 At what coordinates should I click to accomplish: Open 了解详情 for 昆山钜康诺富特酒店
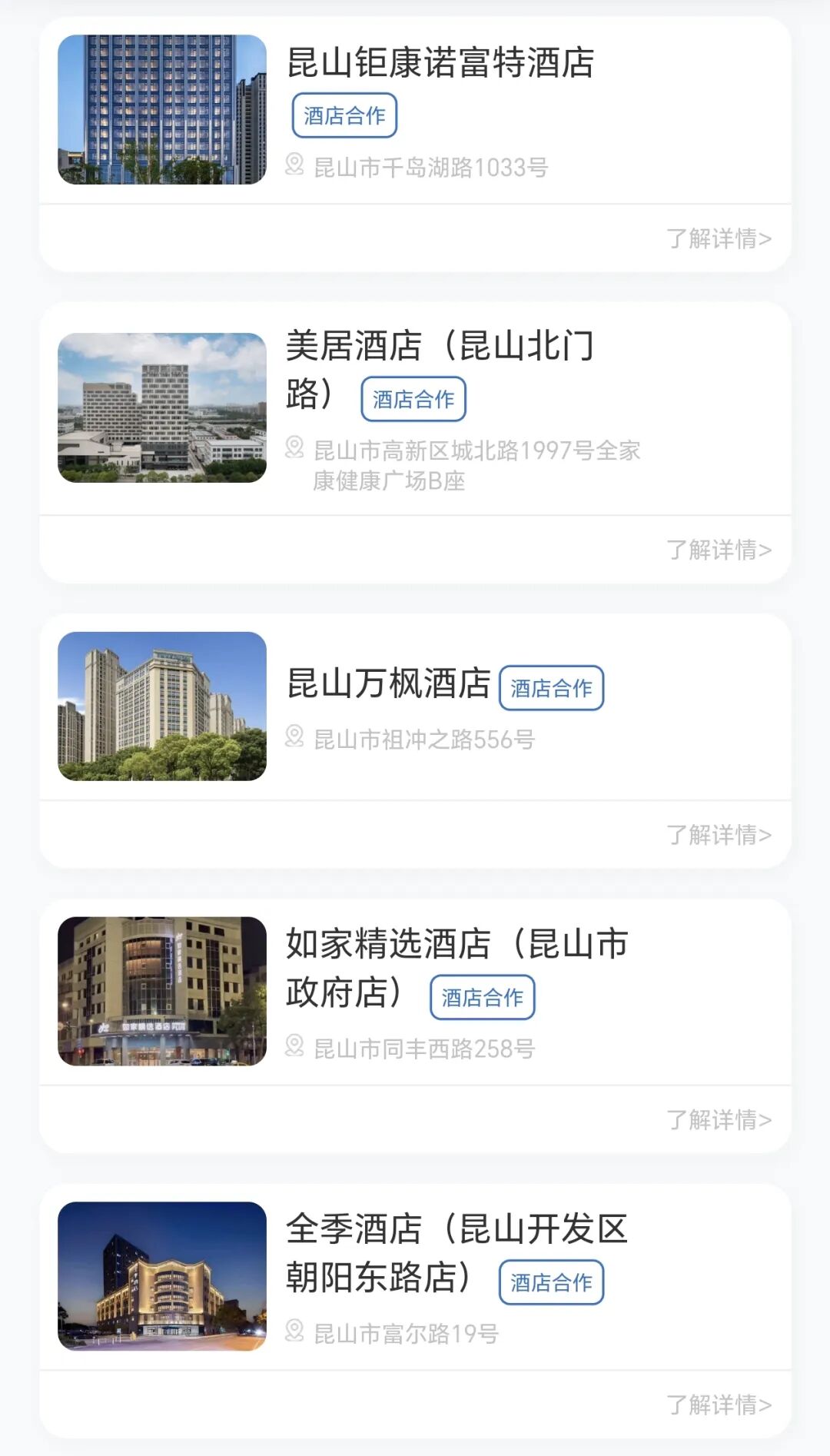pos(719,238)
